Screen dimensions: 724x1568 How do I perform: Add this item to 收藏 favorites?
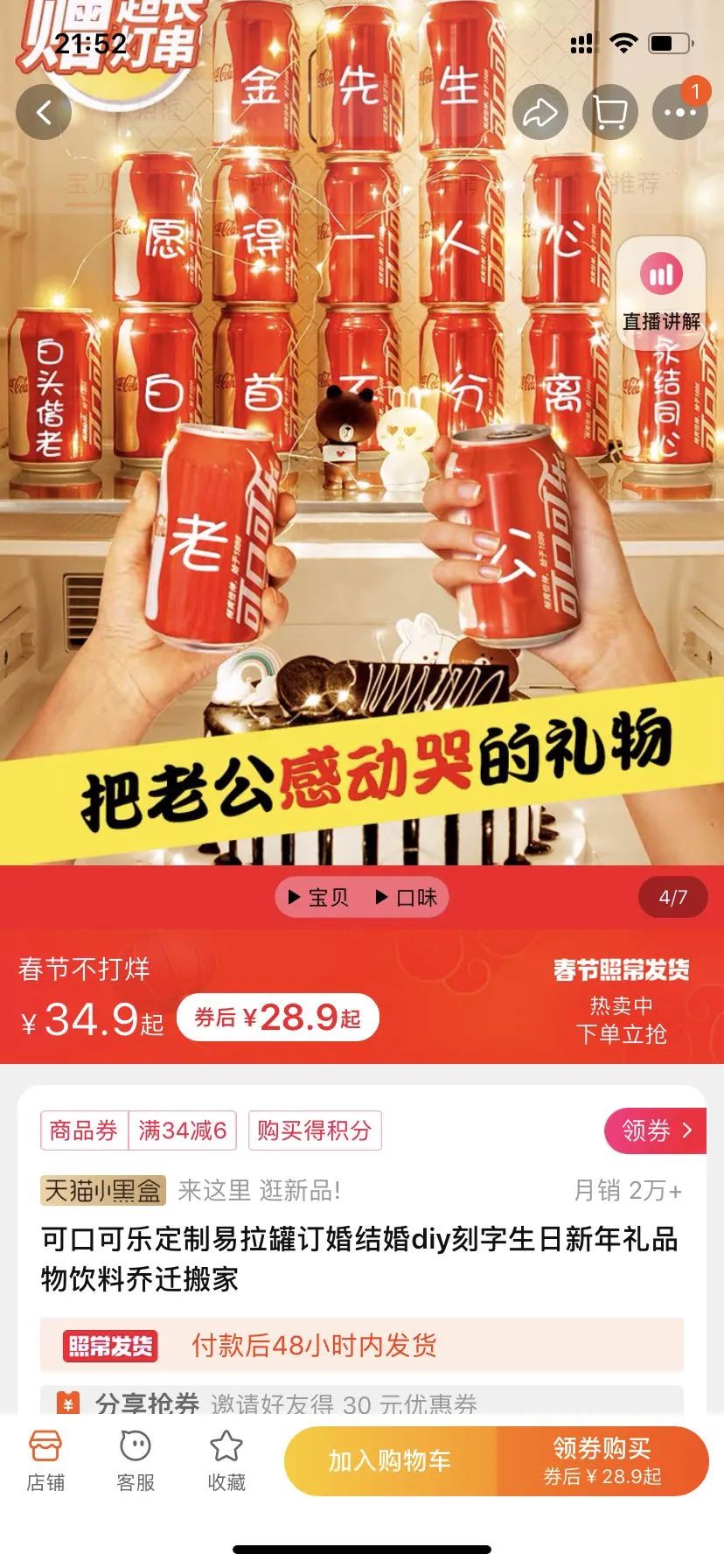226,1461
